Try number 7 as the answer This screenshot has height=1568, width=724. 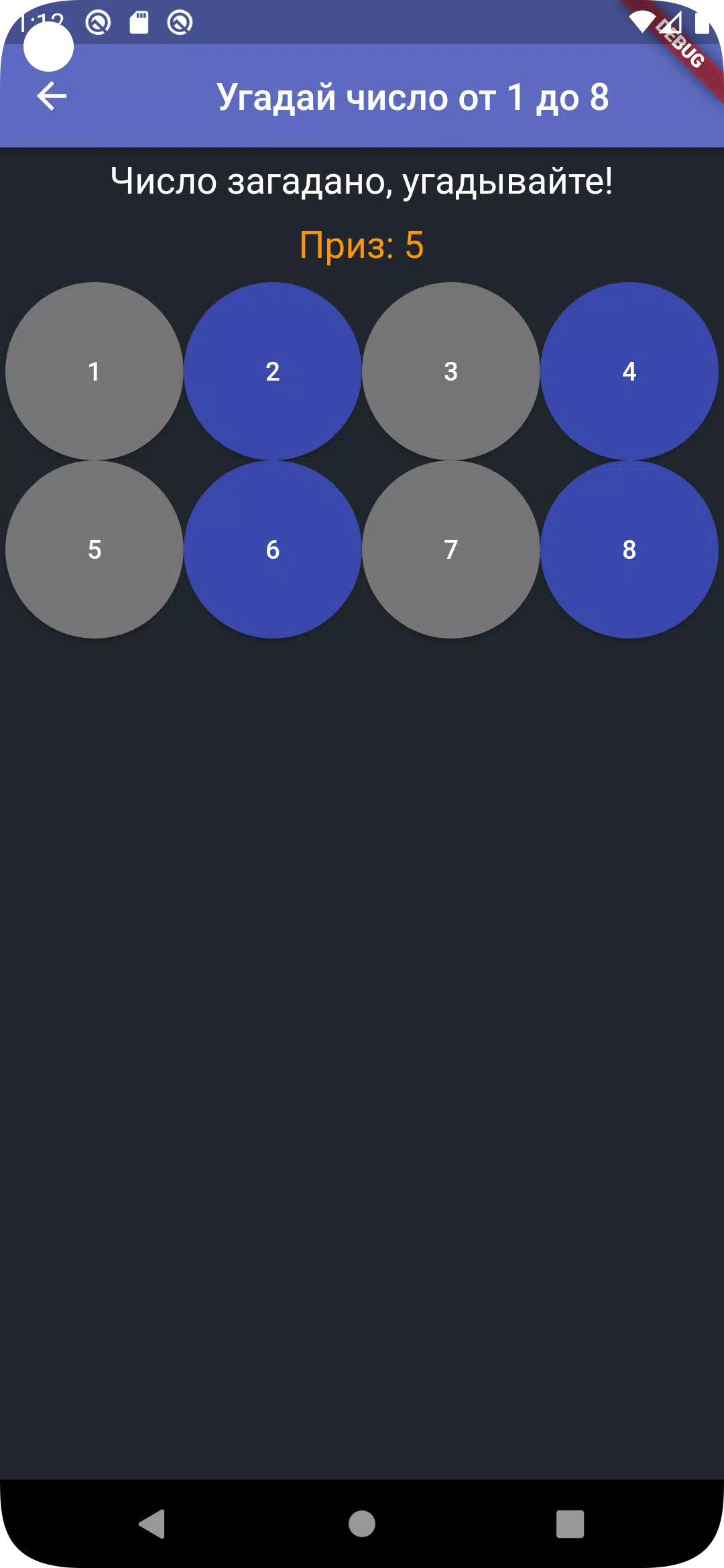(451, 549)
